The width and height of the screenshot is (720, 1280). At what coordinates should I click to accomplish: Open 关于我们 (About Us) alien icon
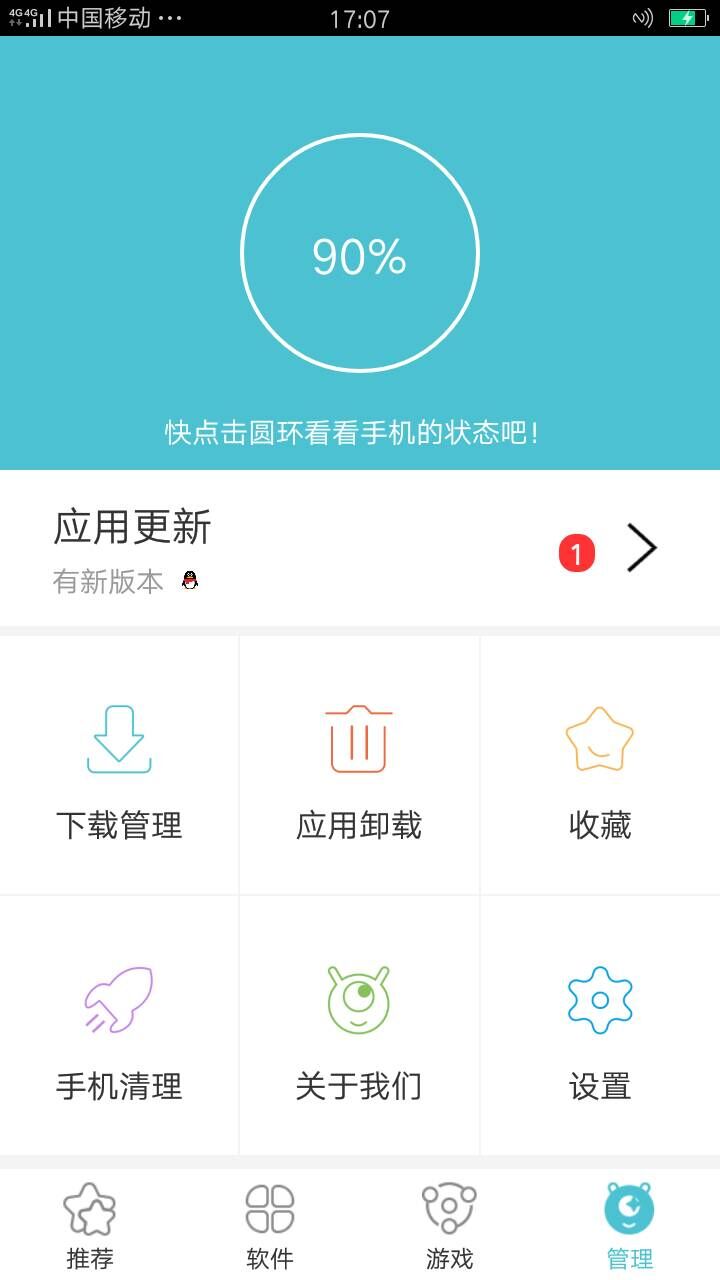(x=359, y=1000)
